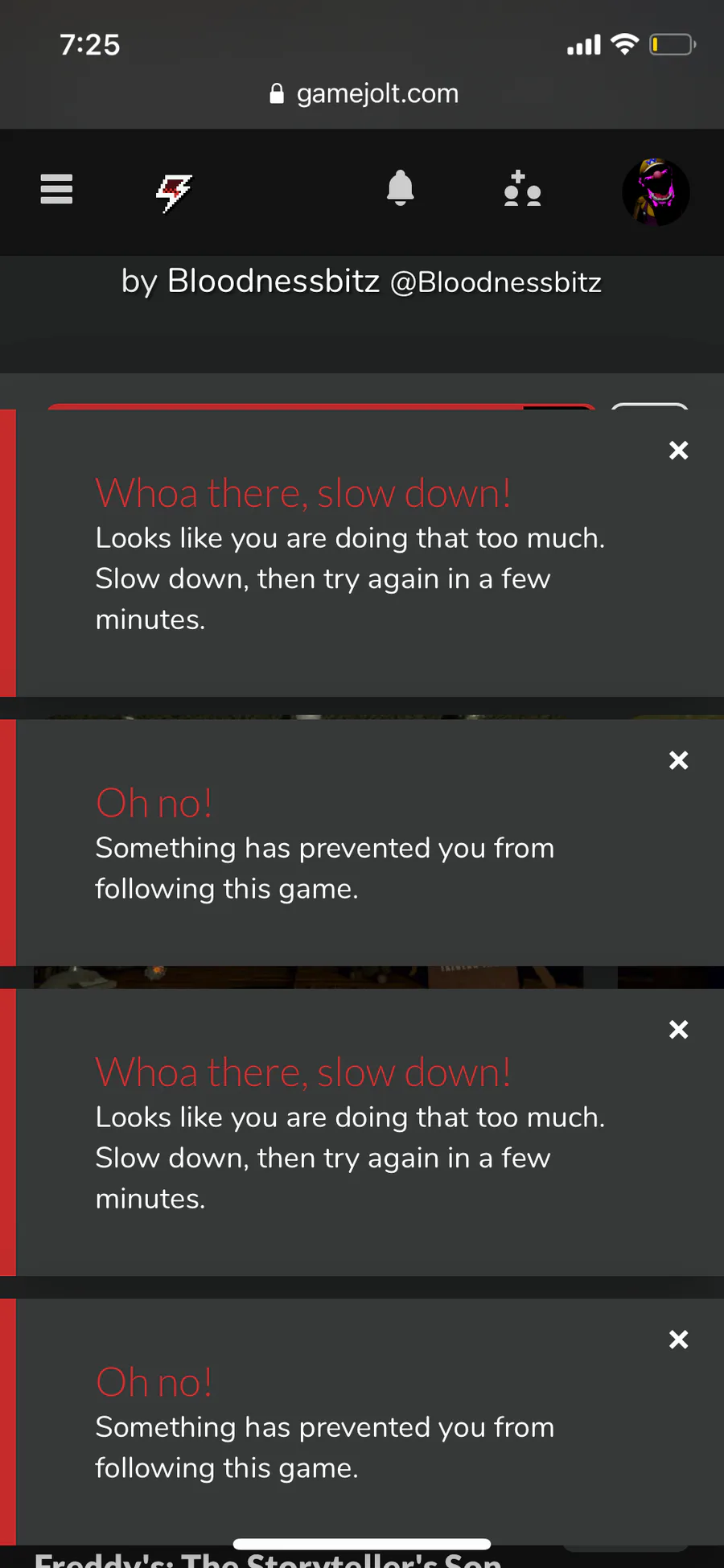Image resolution: width=724 pixels, height=1568 pixels.
Task: Dismiss the first "Whoa there, slow down!" alert
Action: pos(679,451)
